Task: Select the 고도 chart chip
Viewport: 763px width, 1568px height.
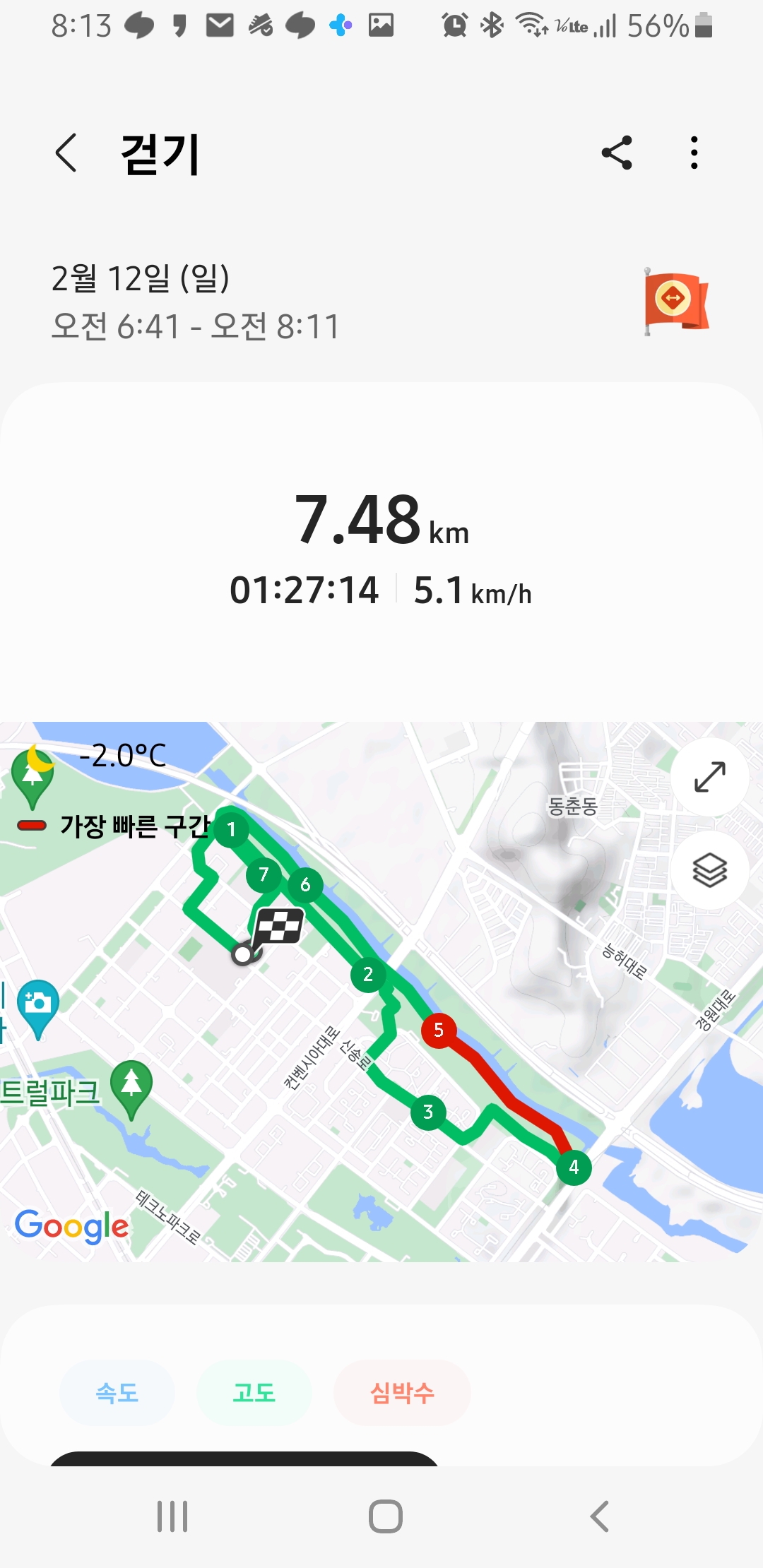Action: point(254,1393)
